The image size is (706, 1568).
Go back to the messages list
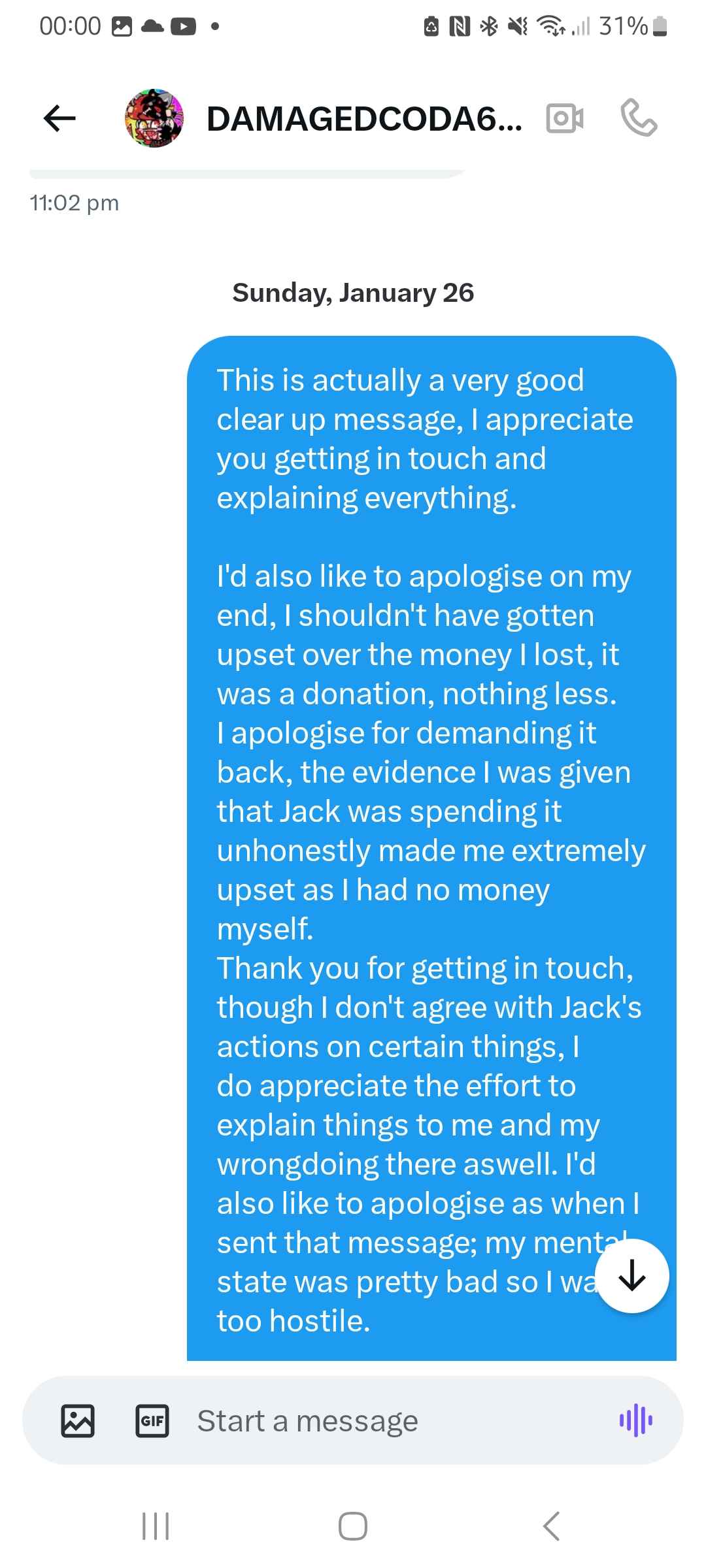59,118
